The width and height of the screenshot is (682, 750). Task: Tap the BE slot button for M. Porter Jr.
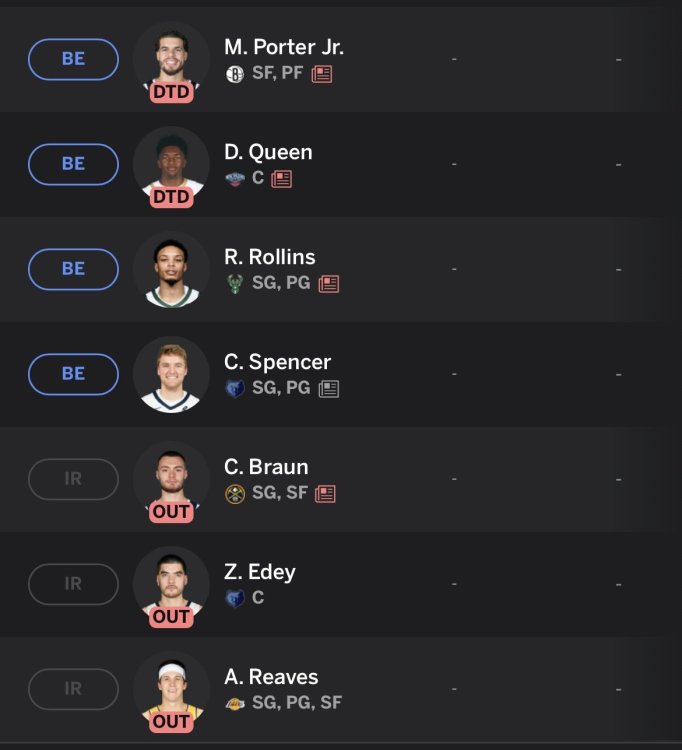point(73,59)
